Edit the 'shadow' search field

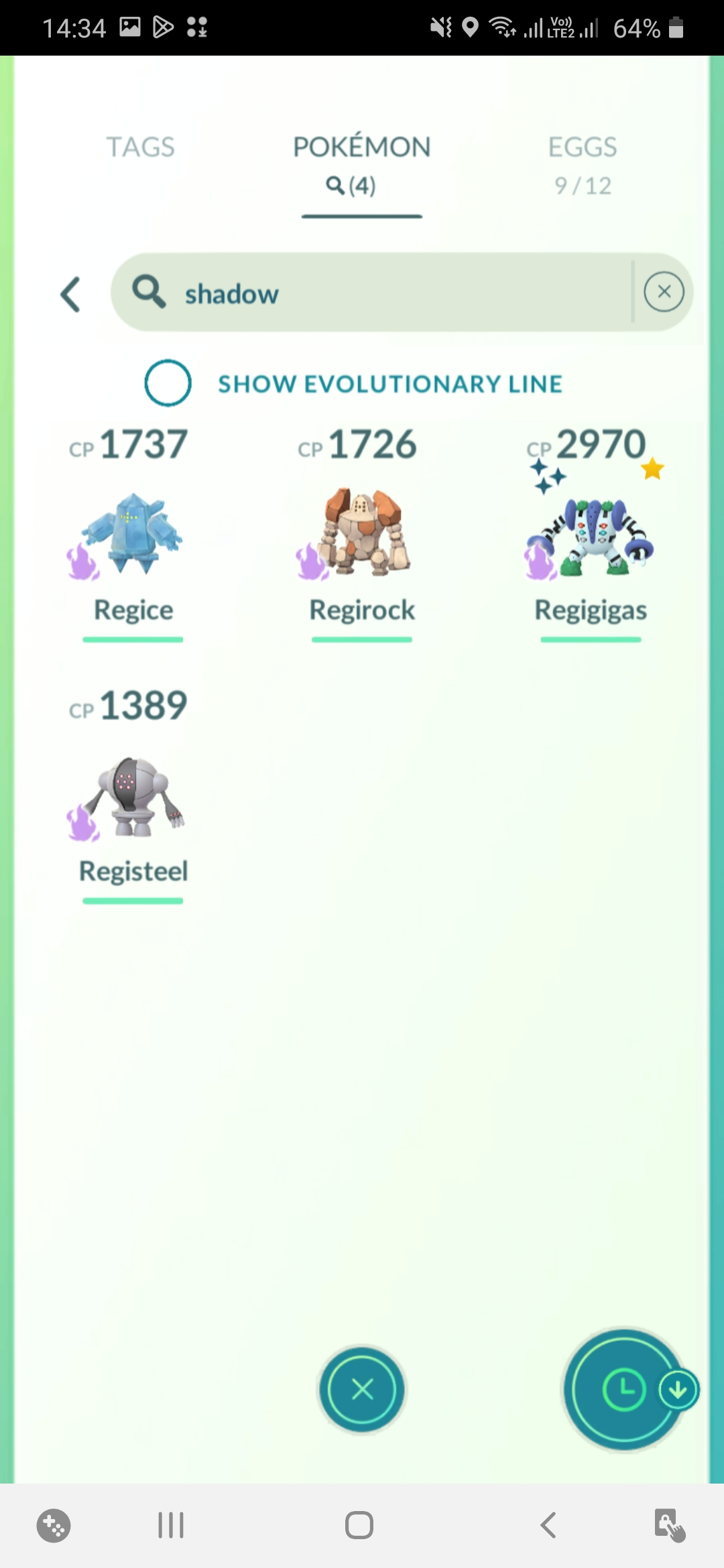click(x=372, y=292)
